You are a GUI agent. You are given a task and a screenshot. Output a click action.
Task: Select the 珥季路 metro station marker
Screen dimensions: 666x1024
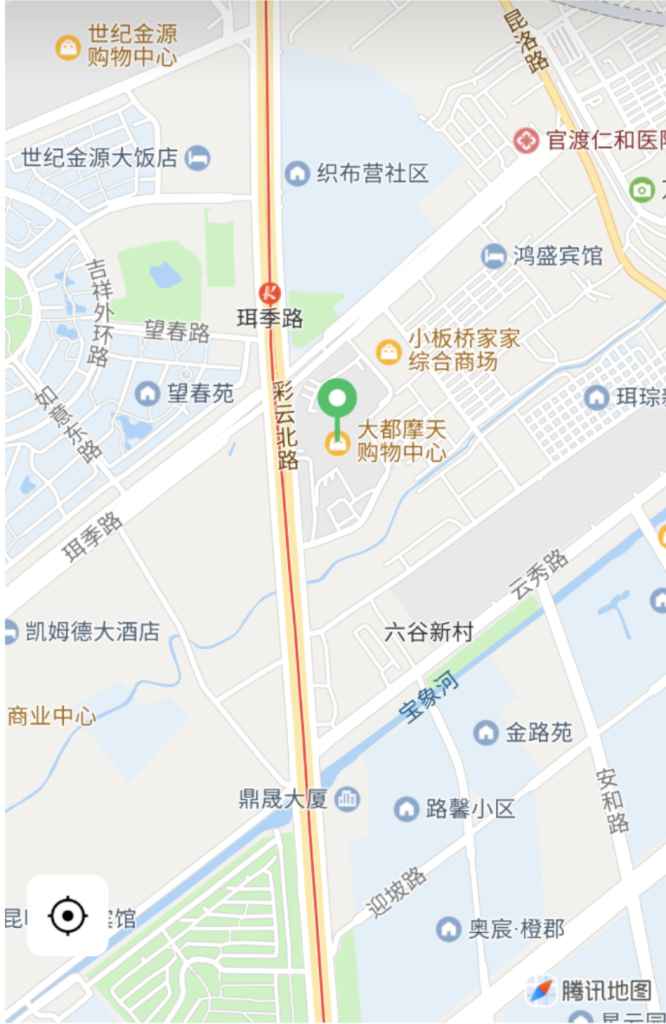pos(269,293)
